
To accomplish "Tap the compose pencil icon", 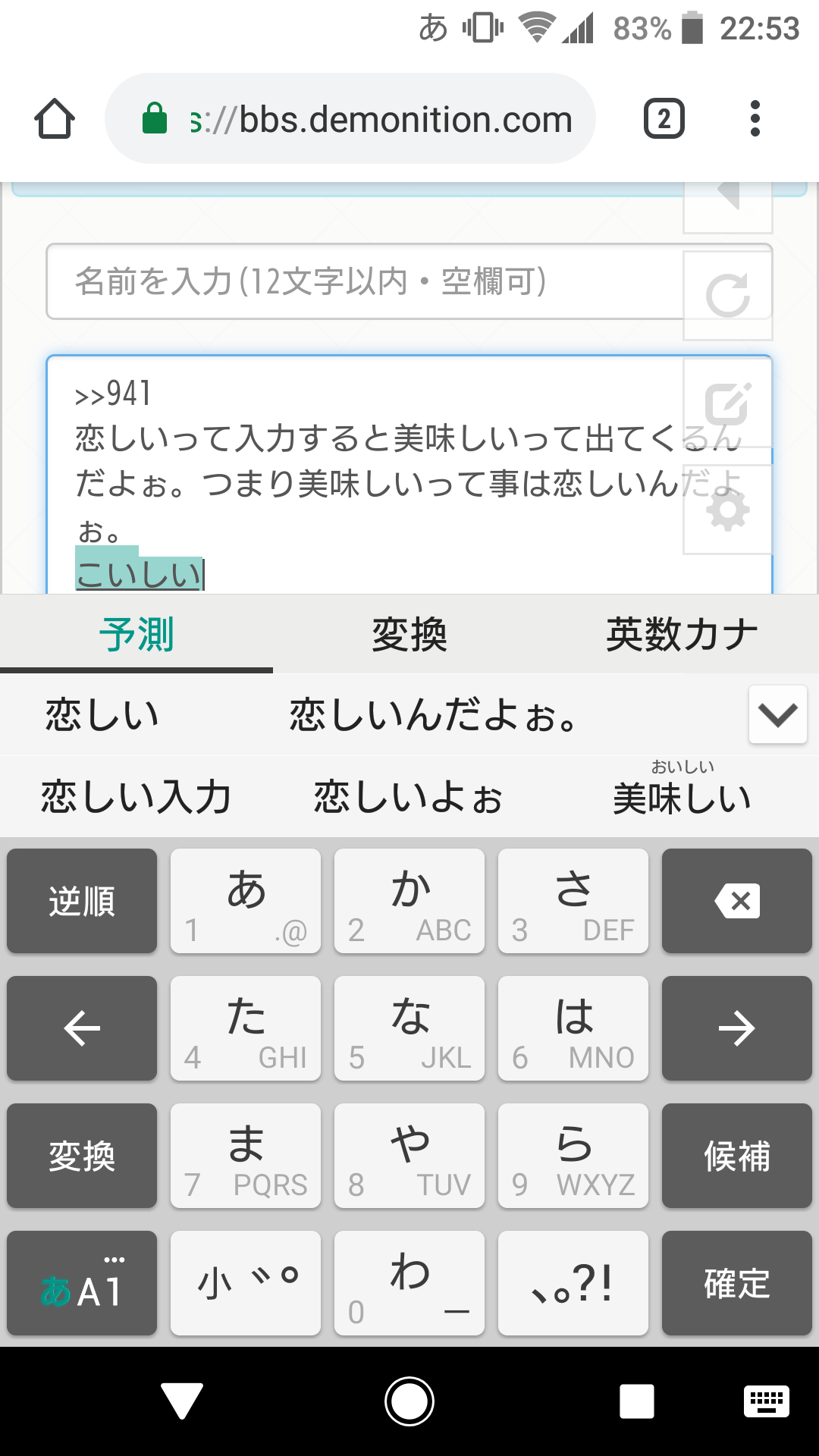I will [727, 403].
